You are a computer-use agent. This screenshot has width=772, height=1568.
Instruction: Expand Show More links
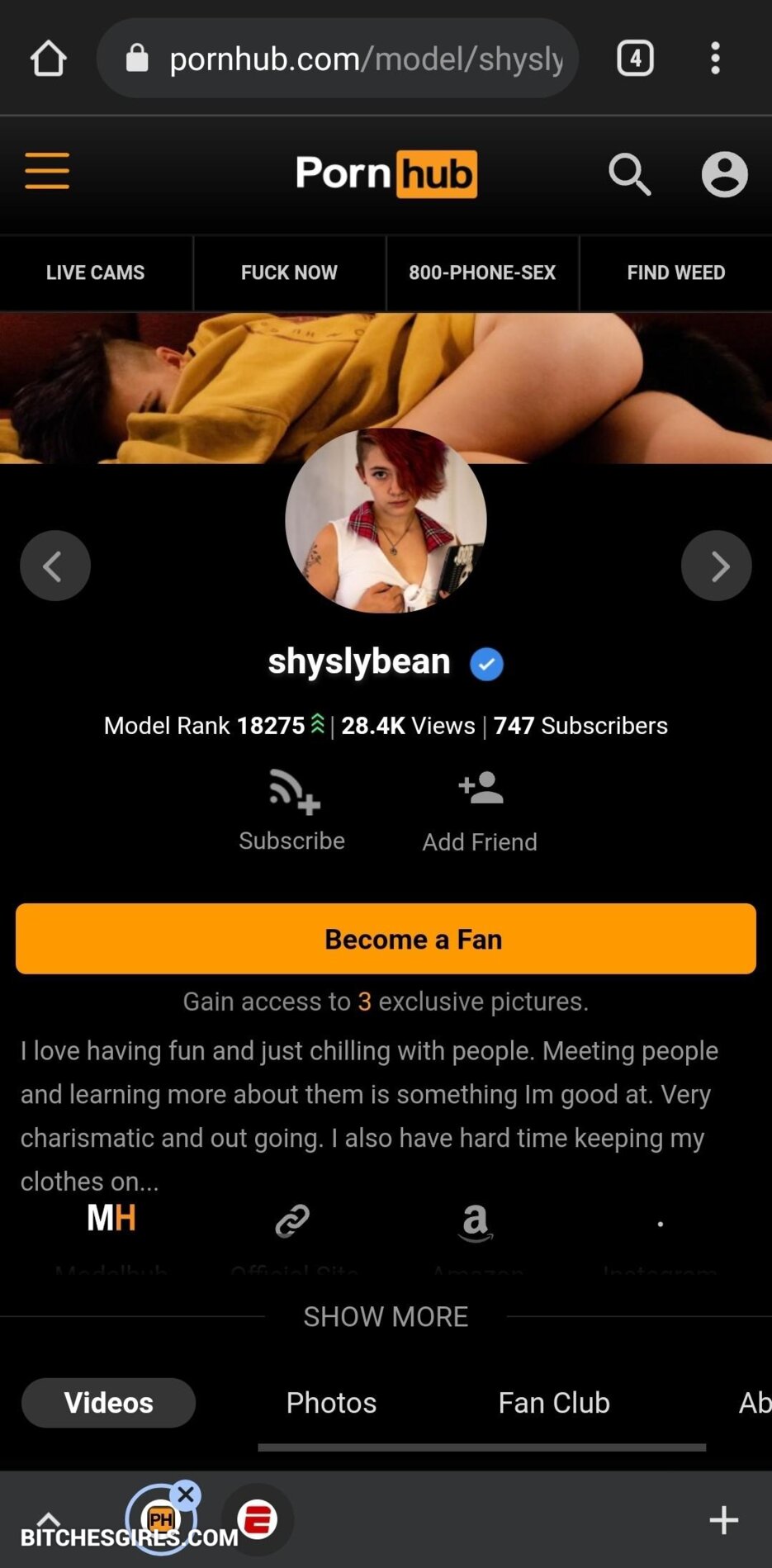386,1316
